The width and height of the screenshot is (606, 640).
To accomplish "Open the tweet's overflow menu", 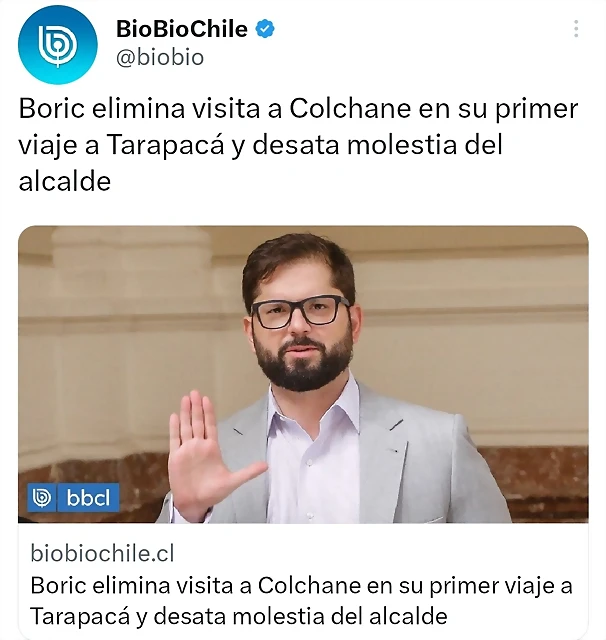I will [x=576, y=29].
